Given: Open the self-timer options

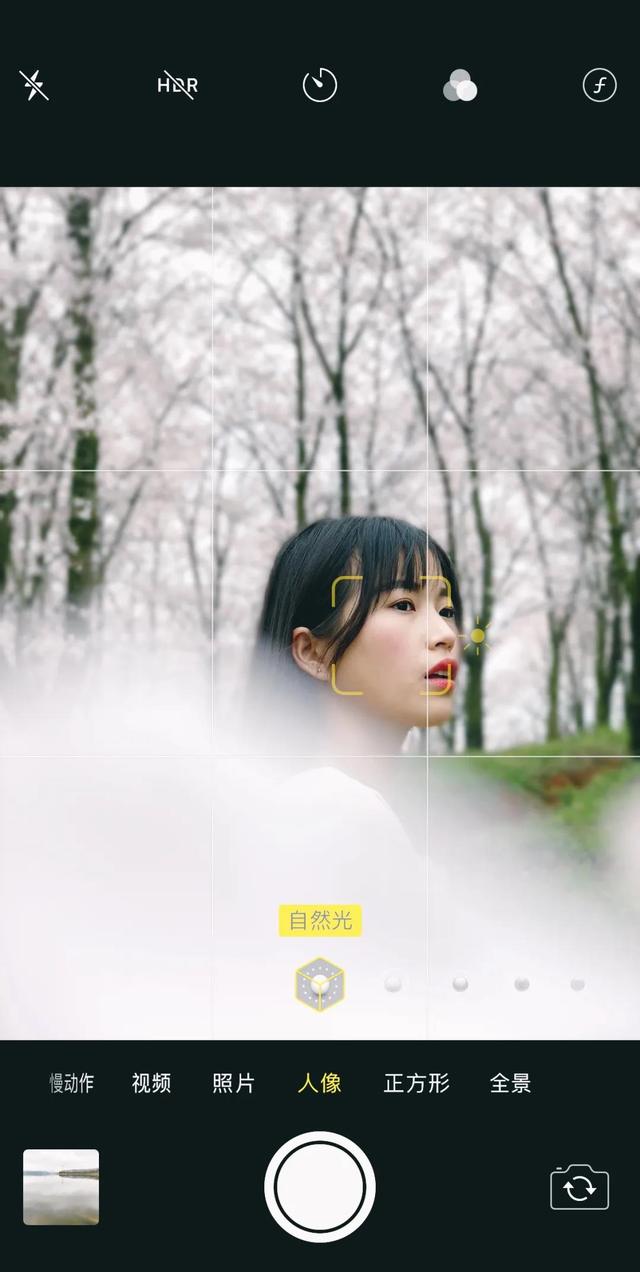Looking at the screenshot, I should (320, 86).
